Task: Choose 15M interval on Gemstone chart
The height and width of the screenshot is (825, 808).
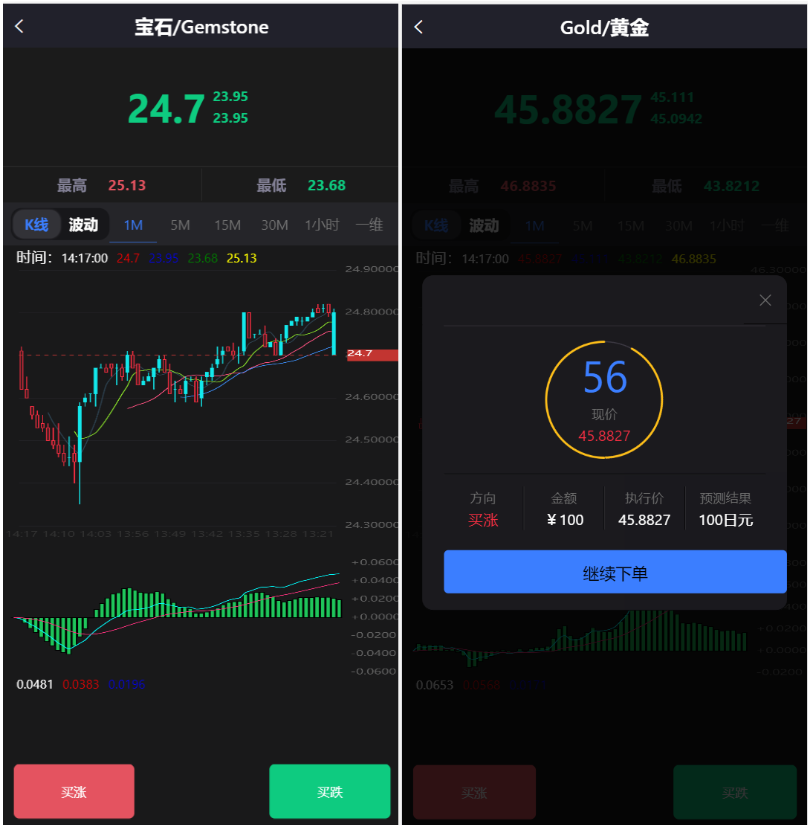Action: tap(227, 225)
